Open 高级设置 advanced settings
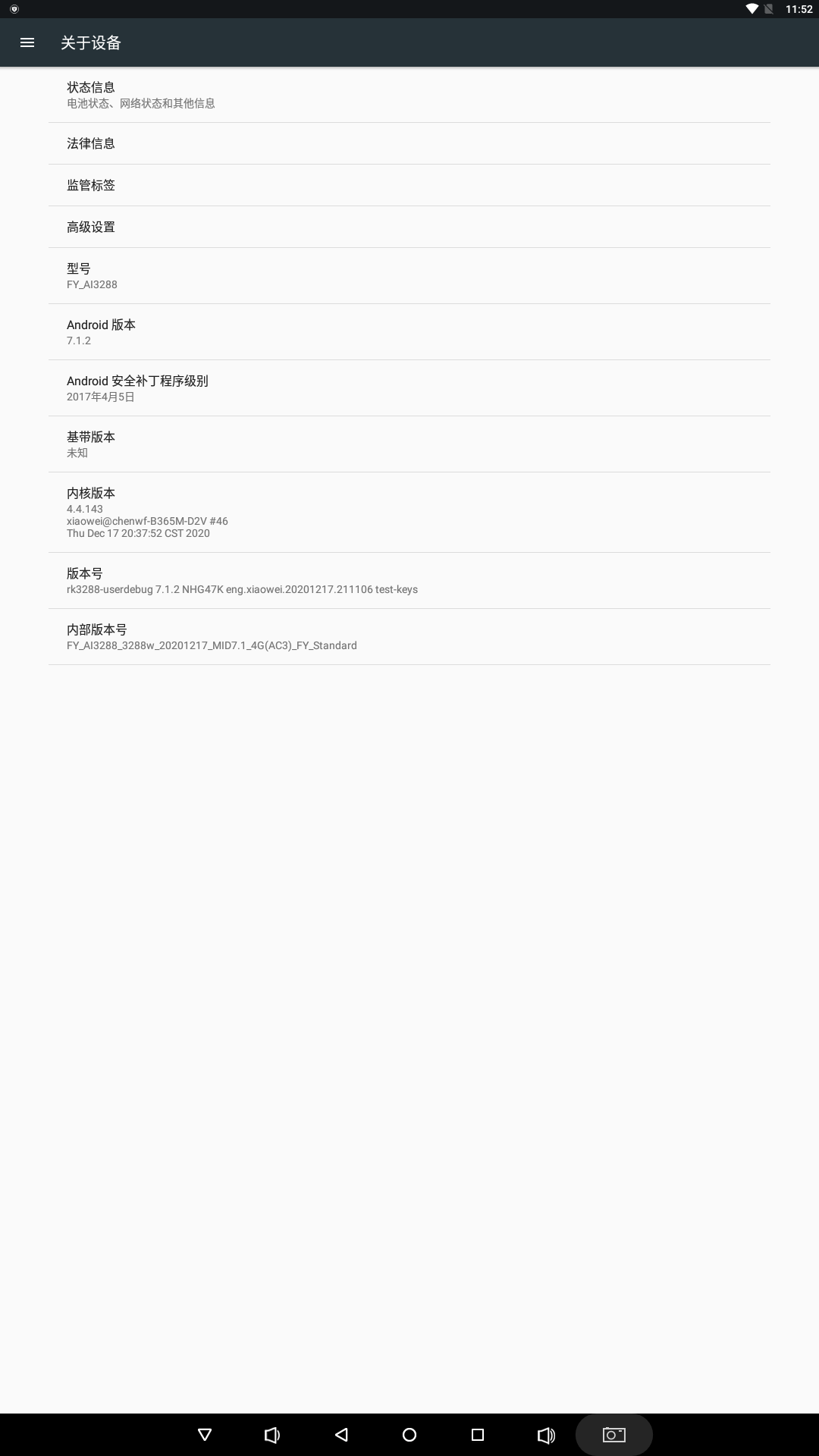The height and width of the screenshot is (1456, 819). click(409, 227)
